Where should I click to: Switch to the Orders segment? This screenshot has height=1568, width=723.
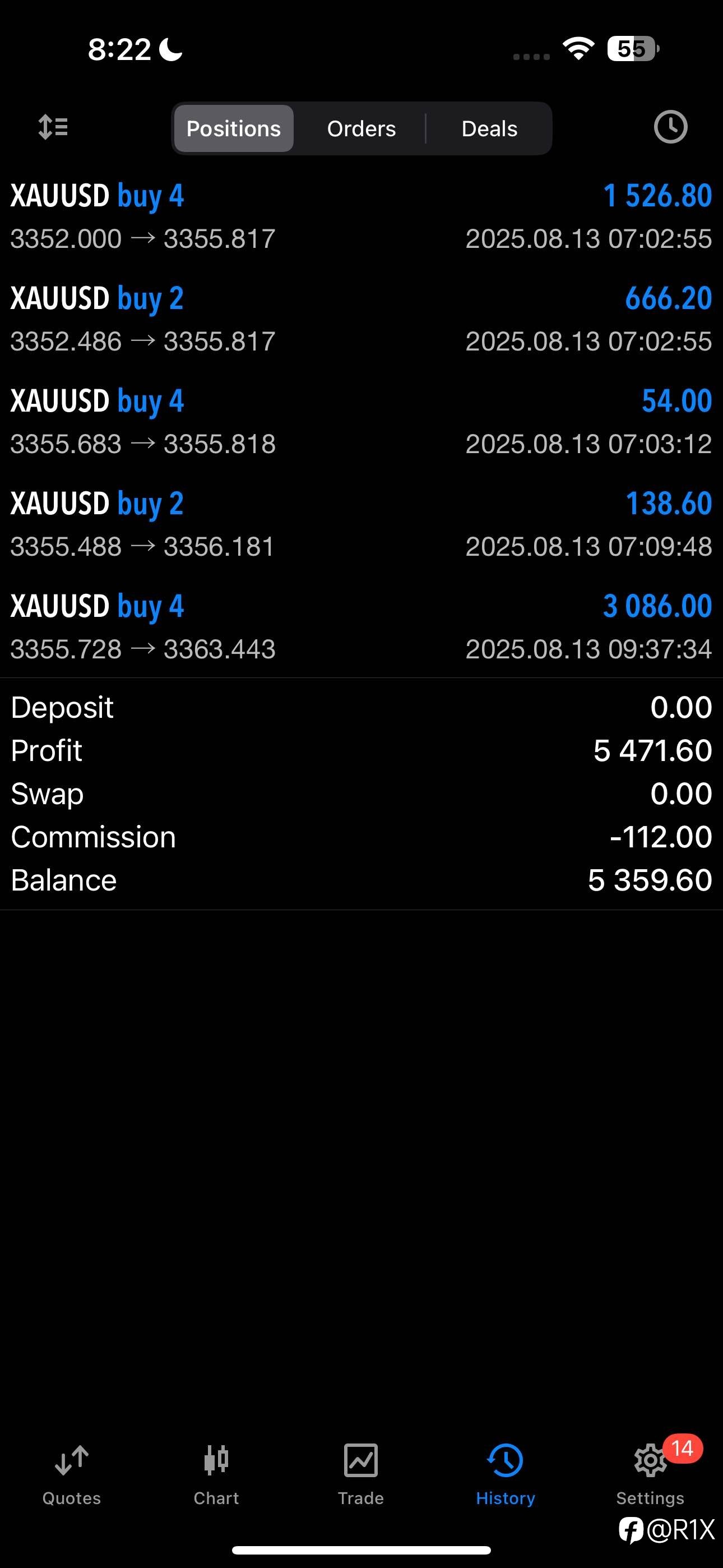361,128
